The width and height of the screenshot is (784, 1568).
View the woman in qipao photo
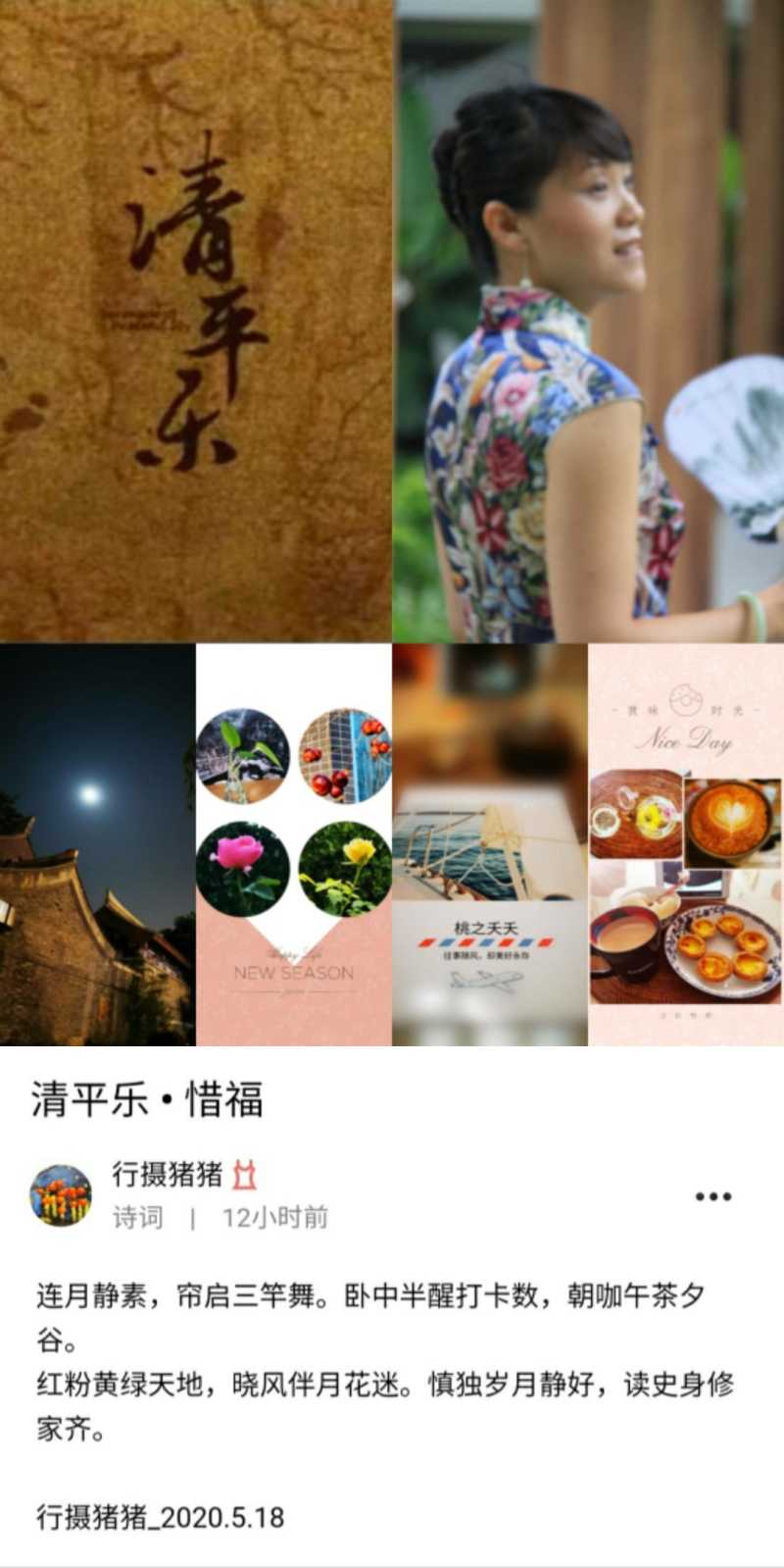pos(588,321)
